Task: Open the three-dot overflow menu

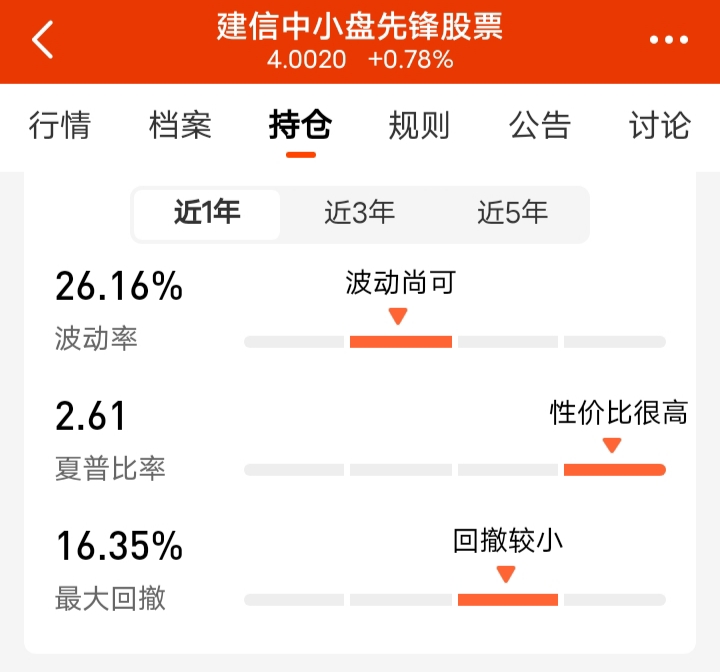Action: pos(669,41)
